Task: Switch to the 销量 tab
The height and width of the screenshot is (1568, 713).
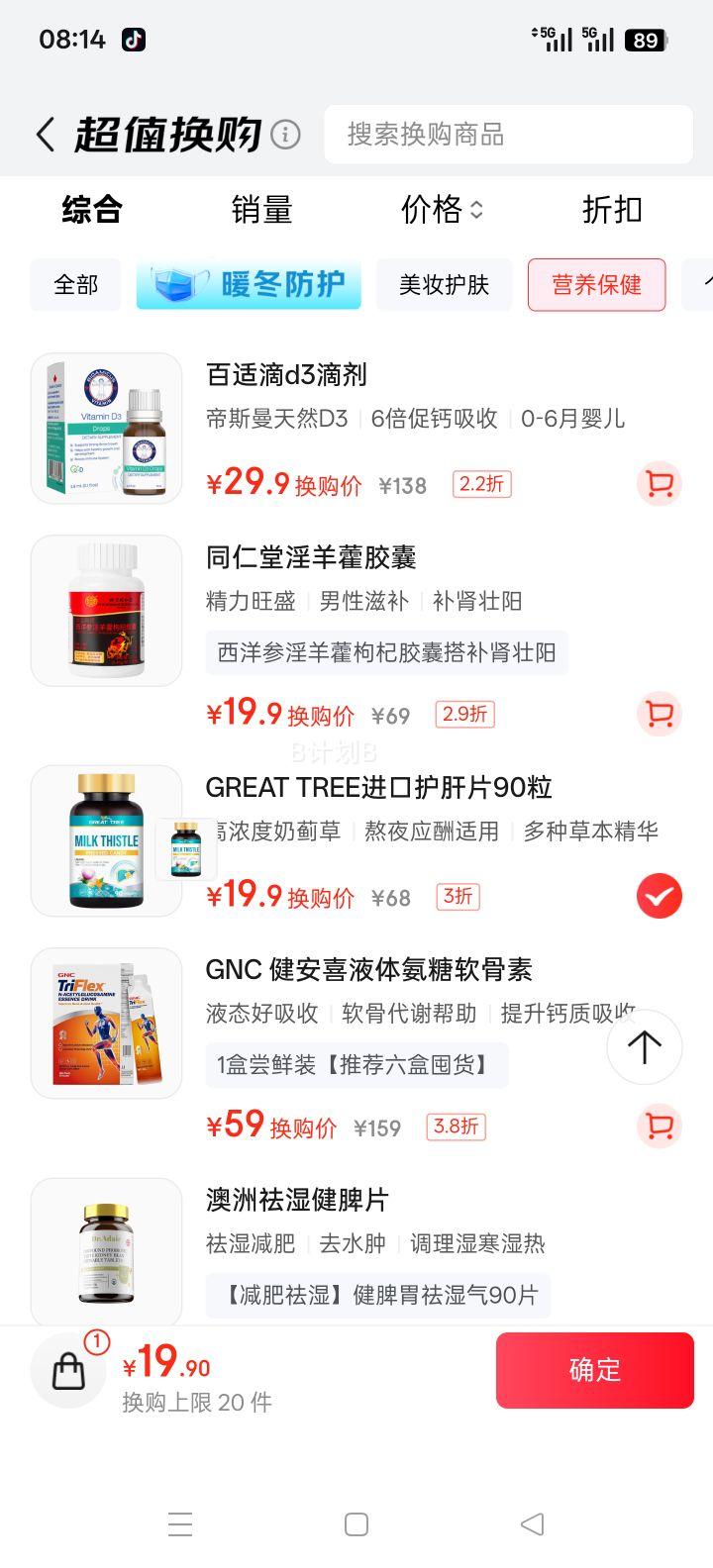Action: point(261,210)
